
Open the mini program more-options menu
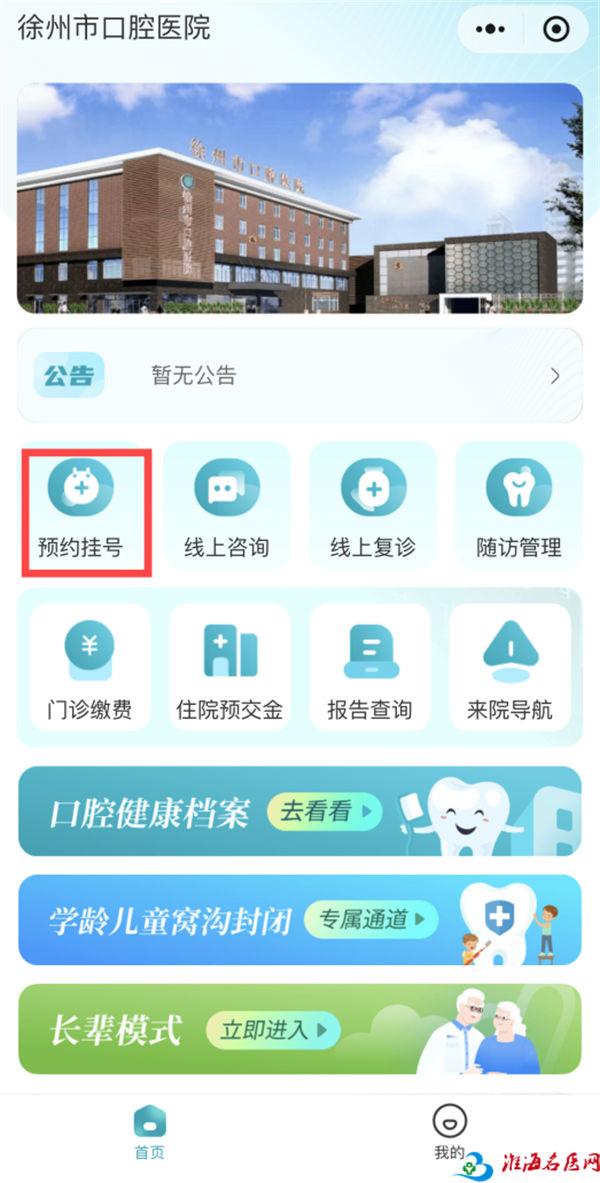point(490,29)
